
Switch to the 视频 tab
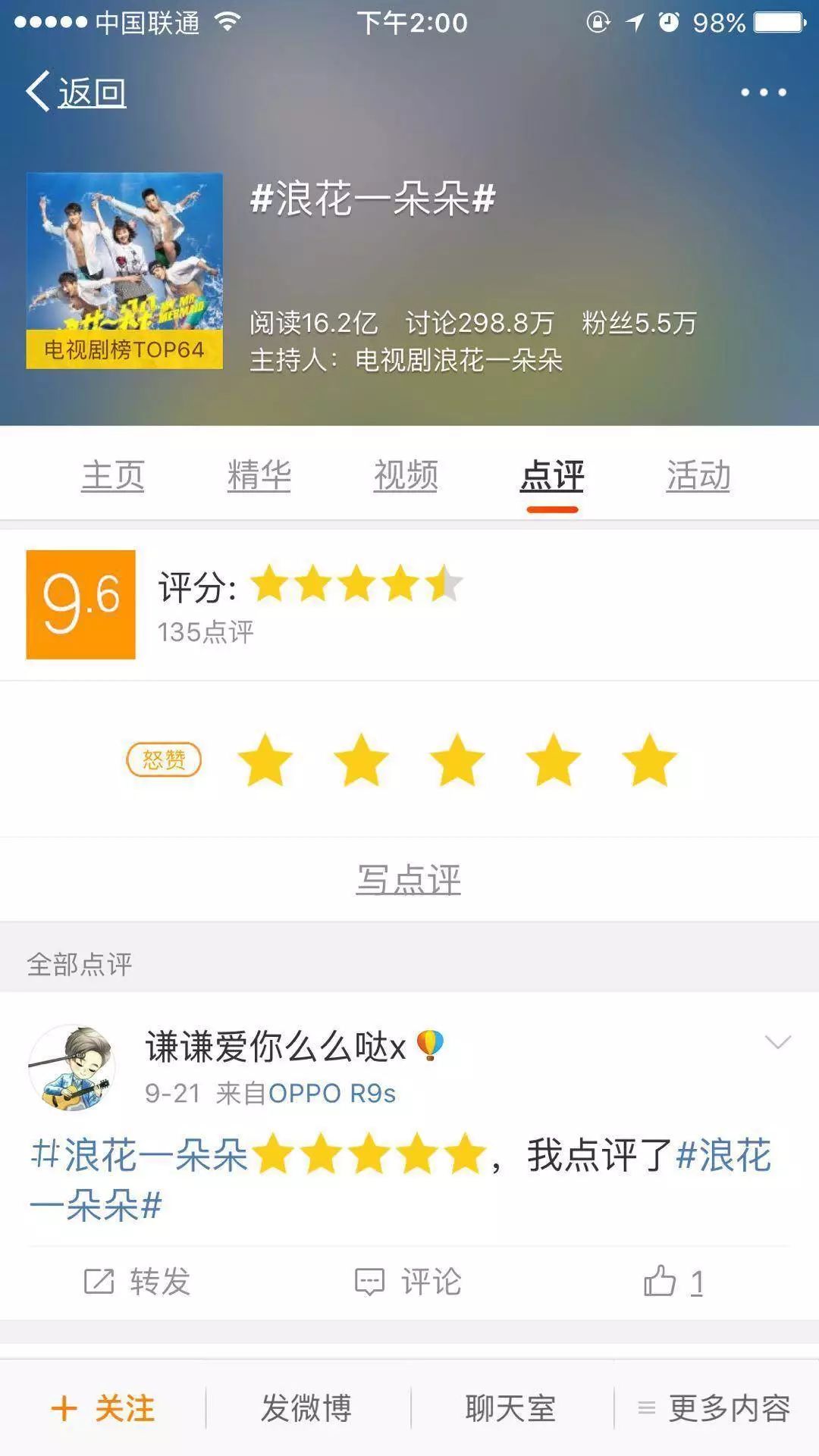point(405,475)
